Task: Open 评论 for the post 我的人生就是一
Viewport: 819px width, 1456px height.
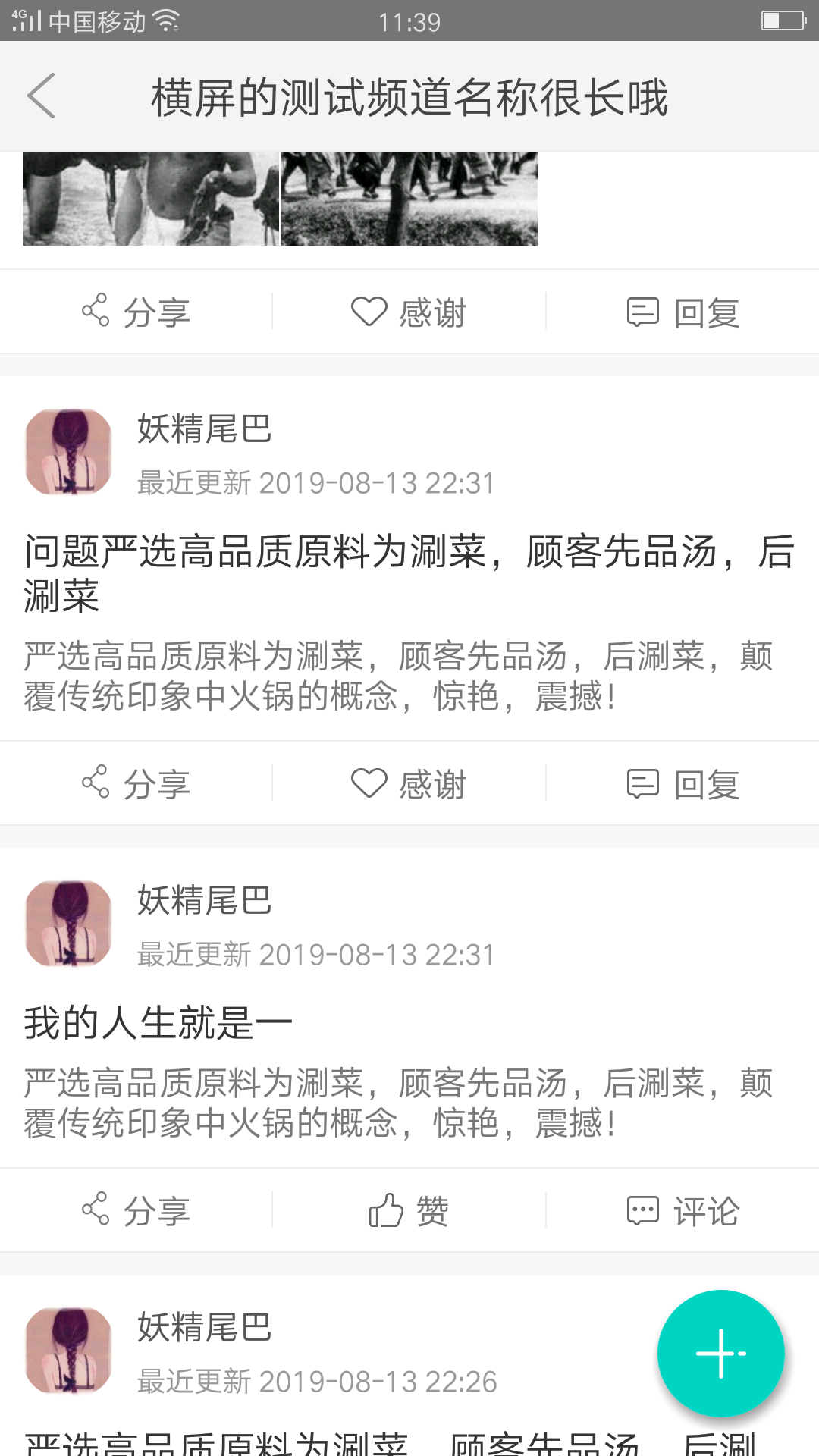Action: pyautogui.click(x=682, y=1210)
